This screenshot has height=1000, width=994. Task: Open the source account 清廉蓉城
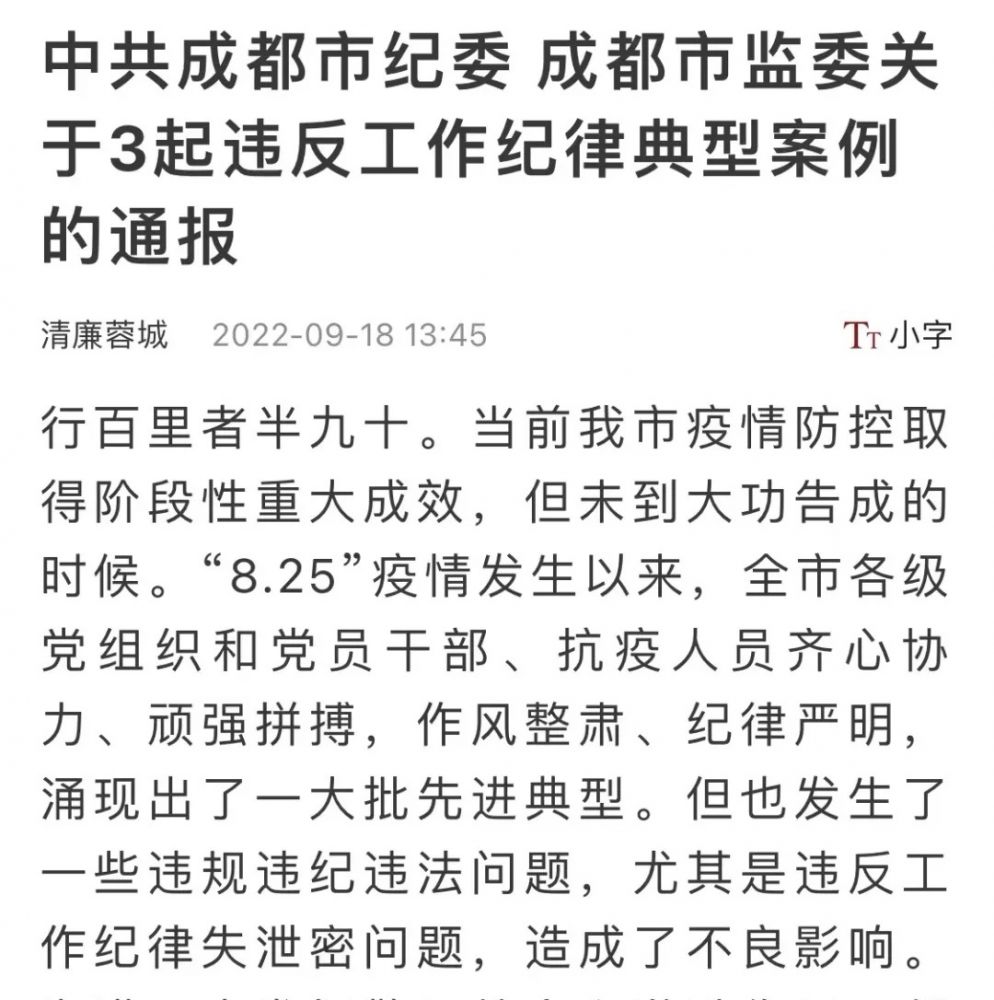click(105, 334)
